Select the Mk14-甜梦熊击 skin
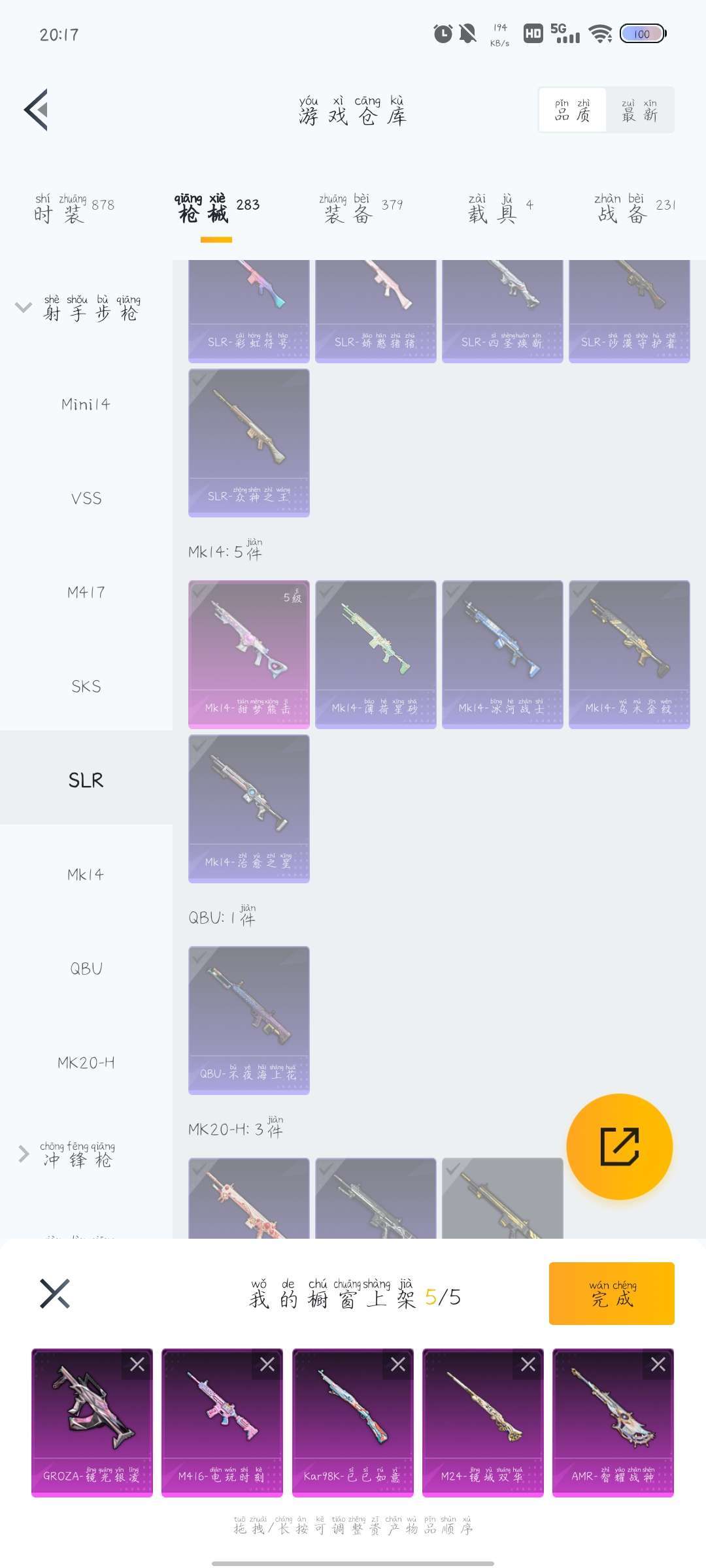This screenshot has width=706, height=1568. pos(248,654)
